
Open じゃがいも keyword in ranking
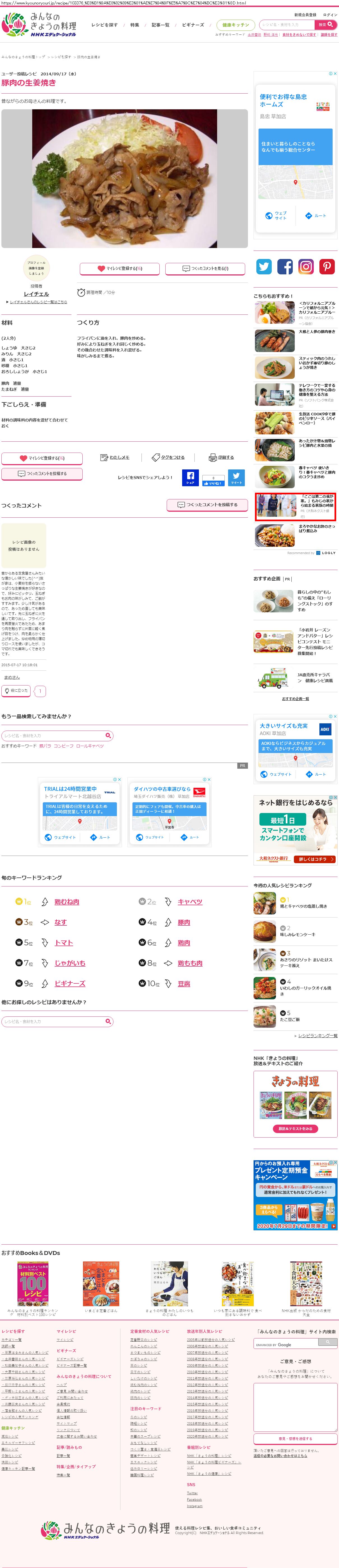point(70,963)
